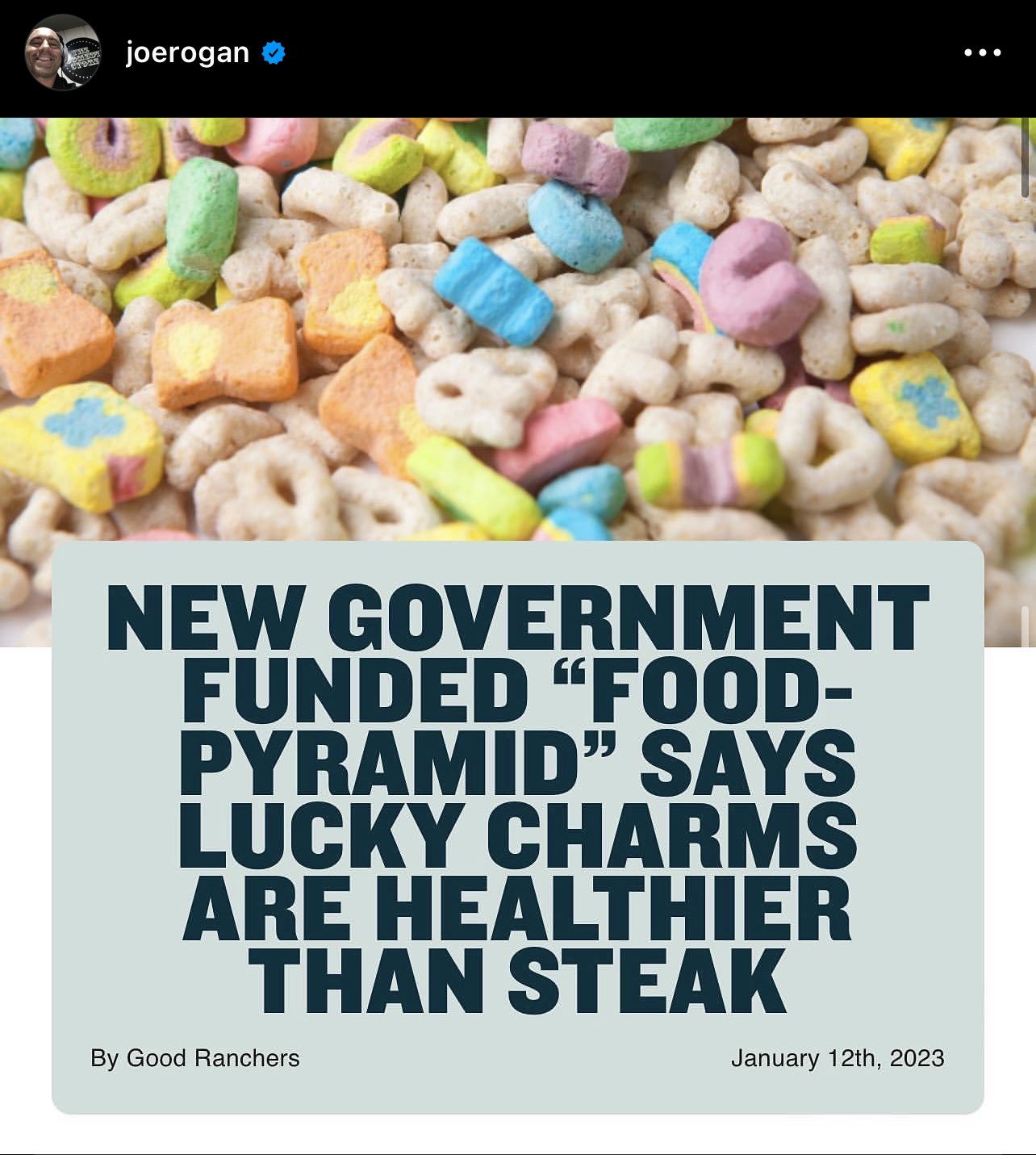This screenshot has height=1155, width=1036.
Task: Open the joerogan username link
Action: (x=187, y=53)
